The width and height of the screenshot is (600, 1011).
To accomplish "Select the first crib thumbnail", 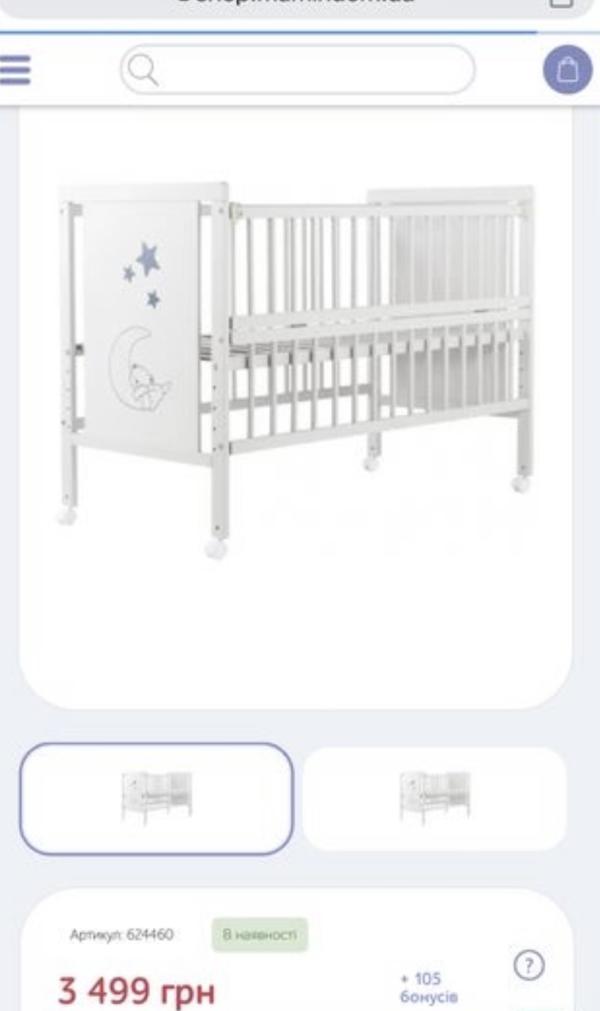I will pos(157,799).
